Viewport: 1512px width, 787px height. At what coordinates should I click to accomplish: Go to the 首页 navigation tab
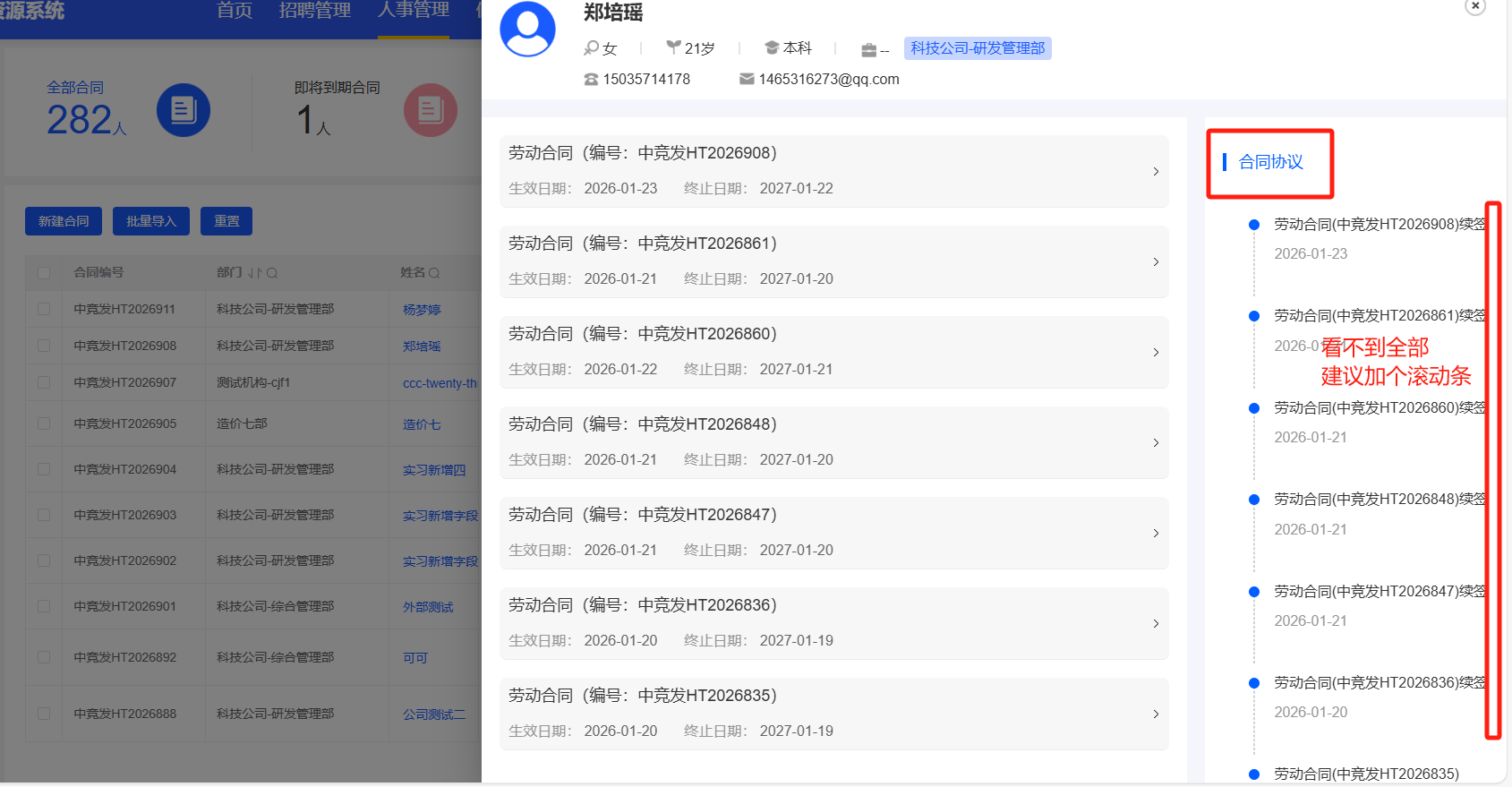click(235, 11)
